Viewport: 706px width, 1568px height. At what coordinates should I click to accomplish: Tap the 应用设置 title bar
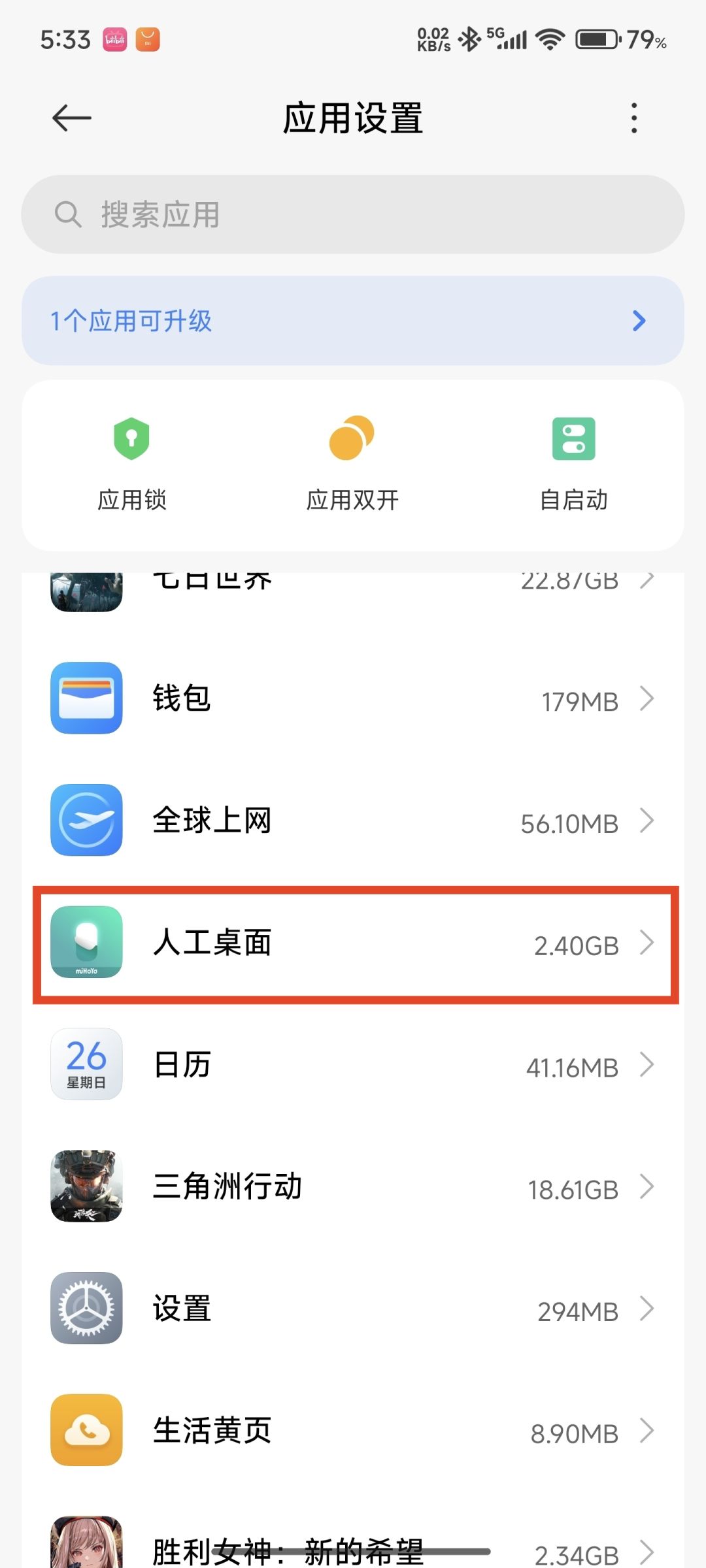coord(353,118)
